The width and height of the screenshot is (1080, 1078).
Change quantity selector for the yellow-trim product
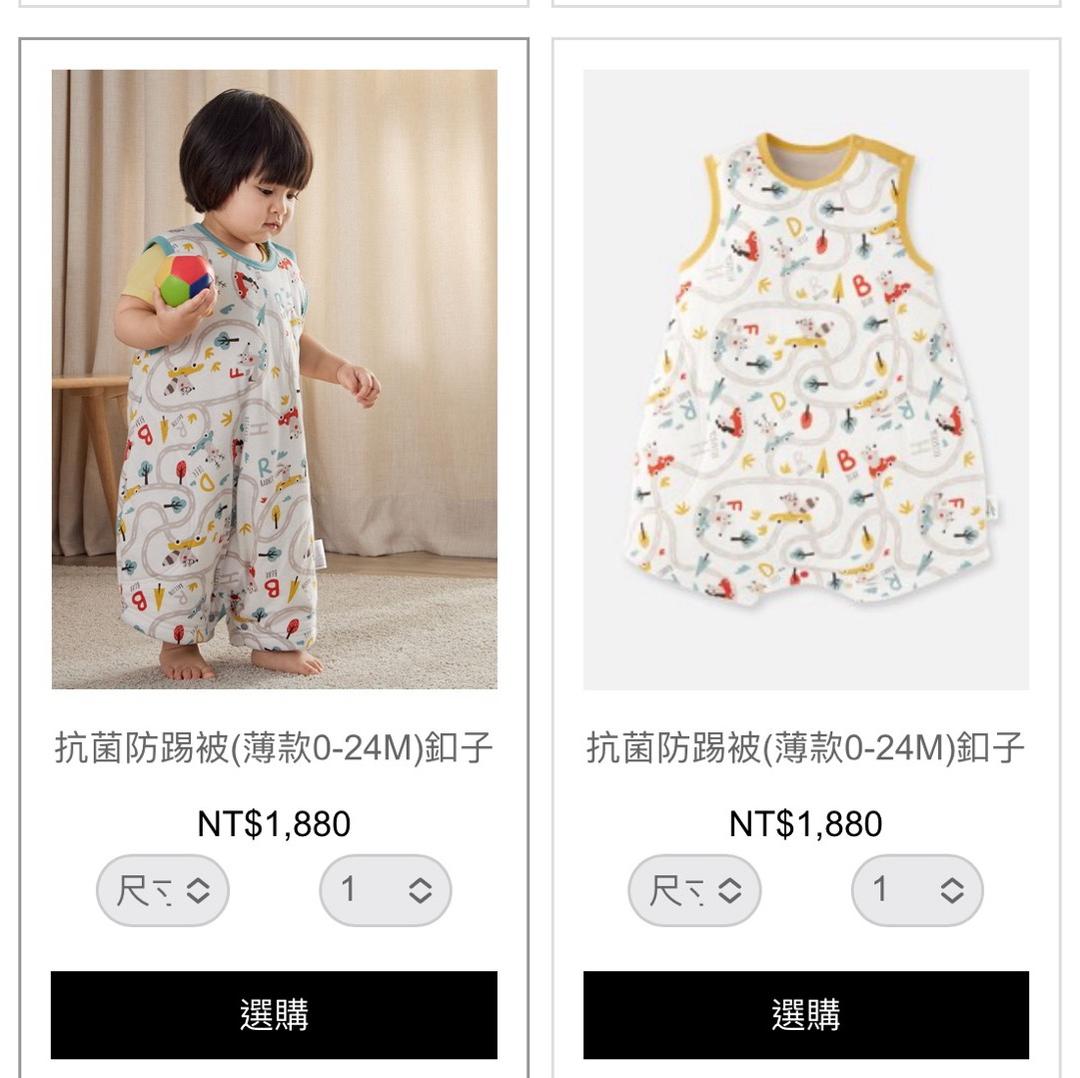pos(917,890)
